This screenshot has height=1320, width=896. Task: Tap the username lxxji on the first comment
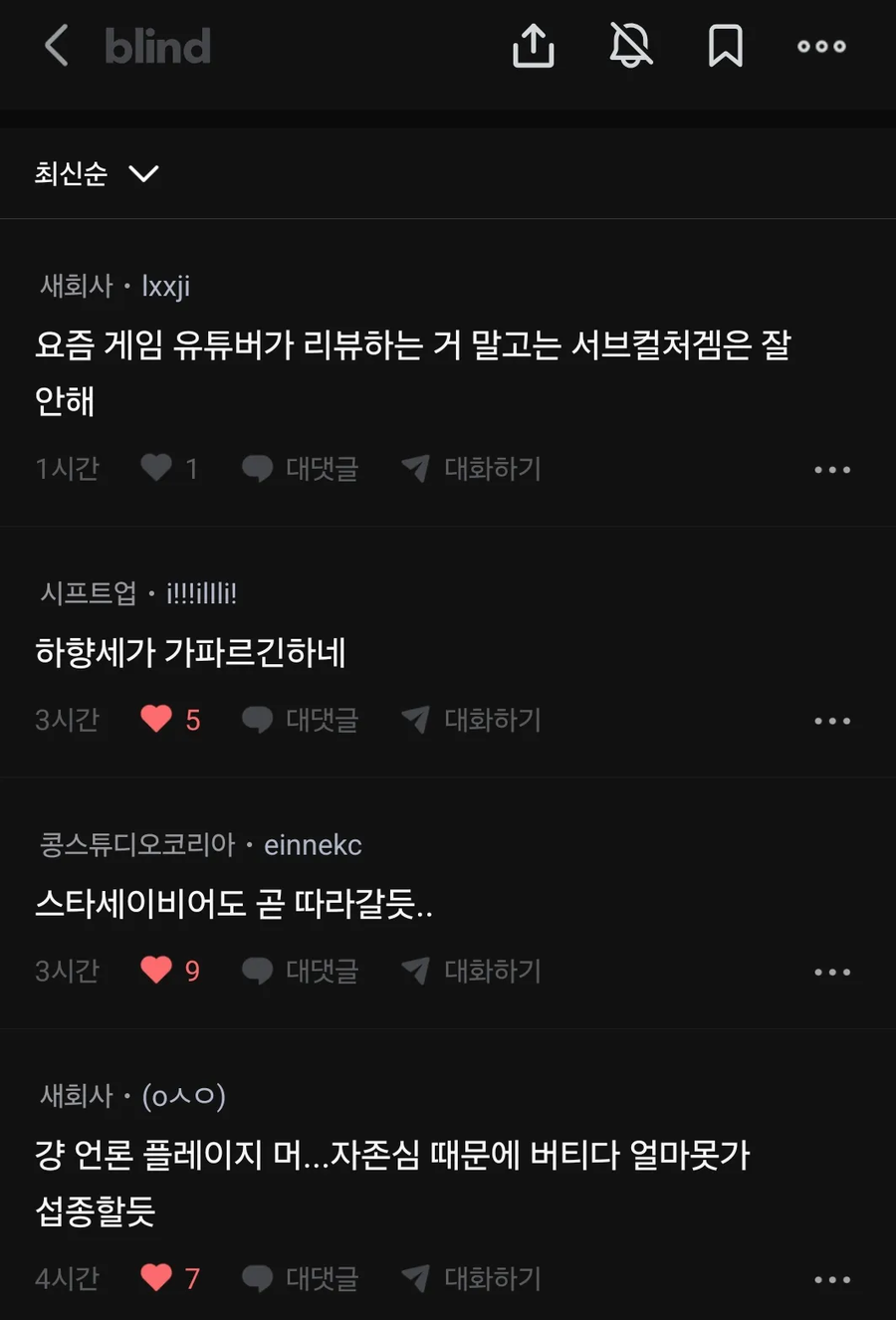tap(163, 286)
